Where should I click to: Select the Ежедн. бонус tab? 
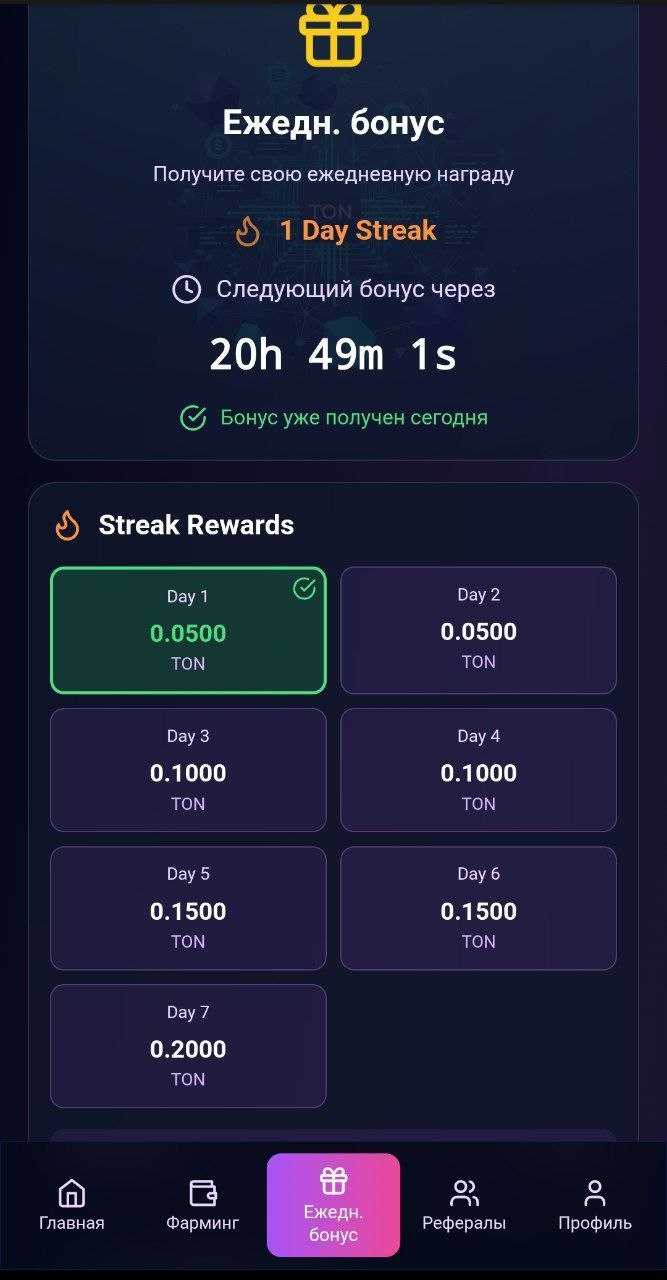tap(333, 1204)
